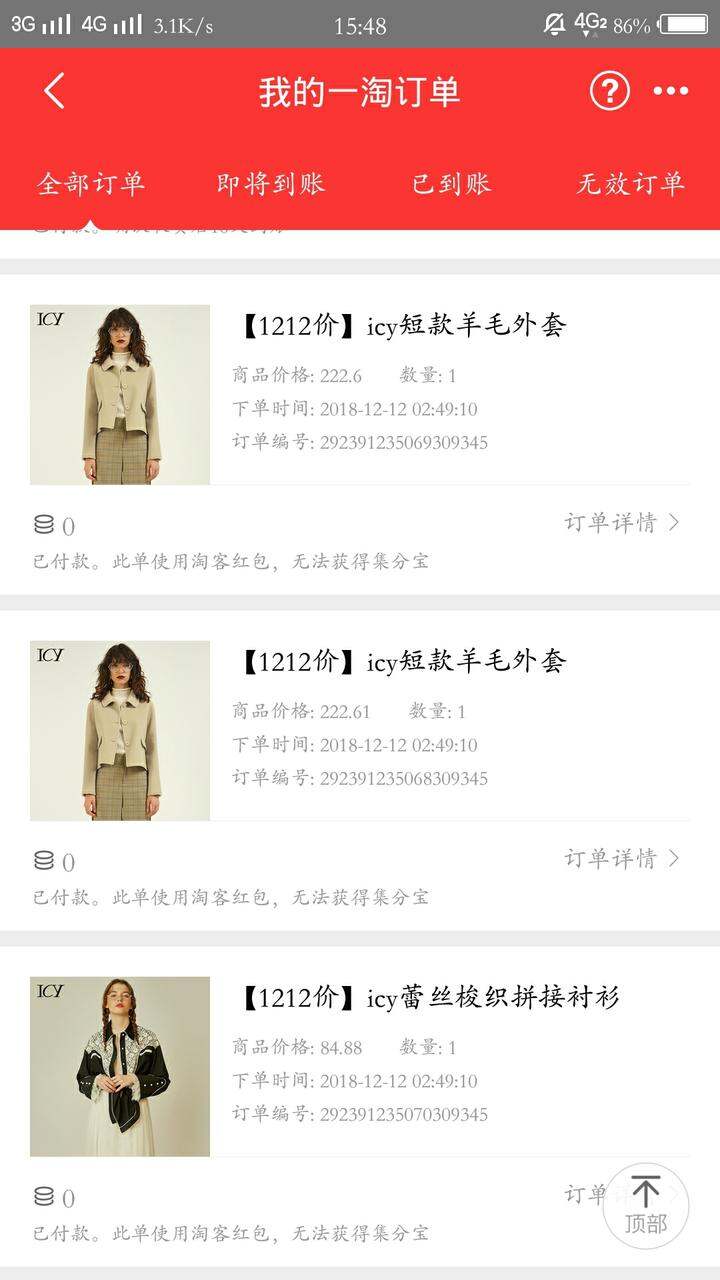Open the three-dot overflow menu

point(671,91)
